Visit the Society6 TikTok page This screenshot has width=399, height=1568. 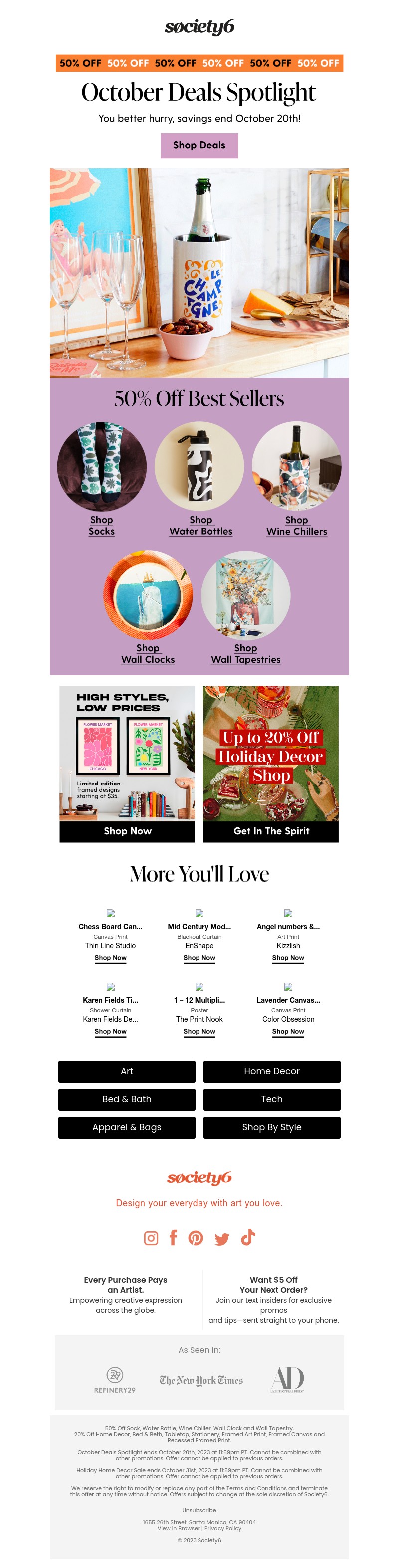(248, 1237)
